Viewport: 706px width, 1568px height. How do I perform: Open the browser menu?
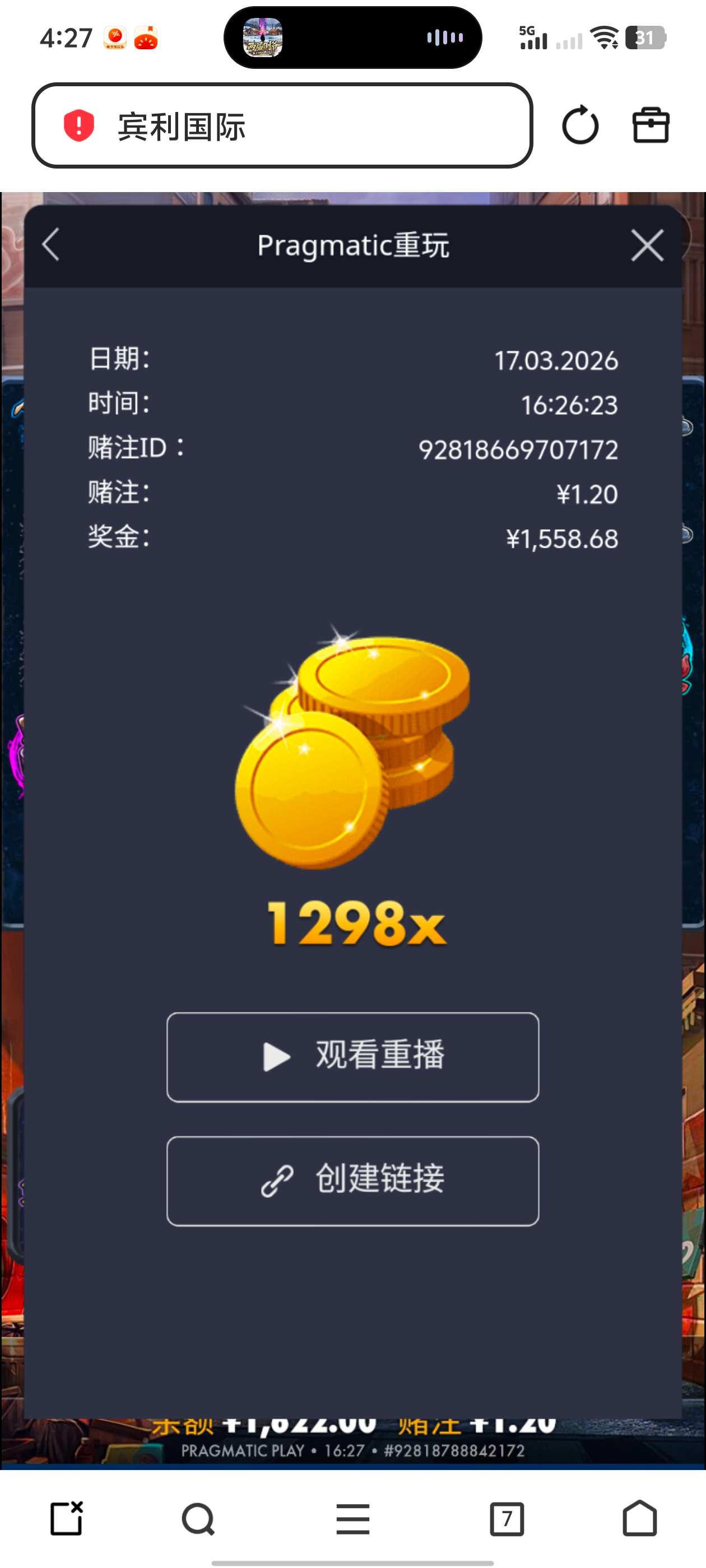352,1519
